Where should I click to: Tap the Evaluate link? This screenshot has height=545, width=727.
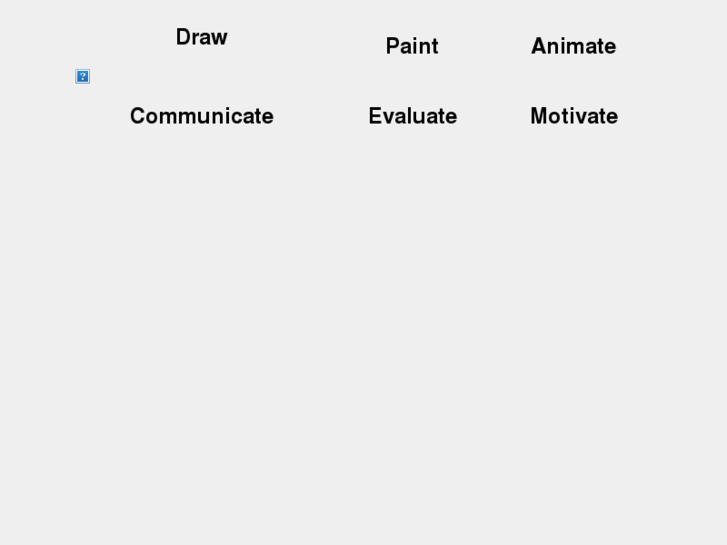(x=412, y=116)
